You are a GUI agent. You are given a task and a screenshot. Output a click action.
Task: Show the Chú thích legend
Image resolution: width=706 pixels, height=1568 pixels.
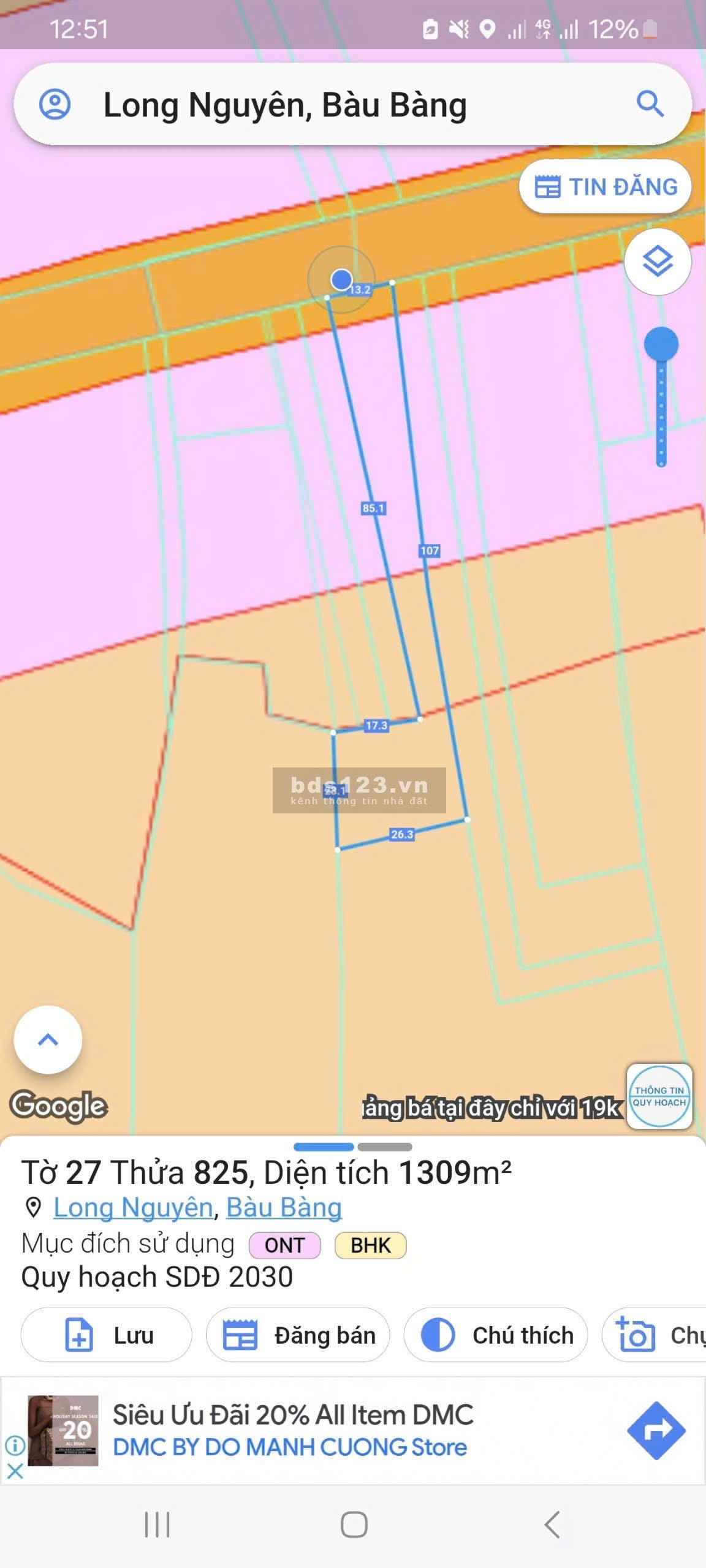[495, 1335]
